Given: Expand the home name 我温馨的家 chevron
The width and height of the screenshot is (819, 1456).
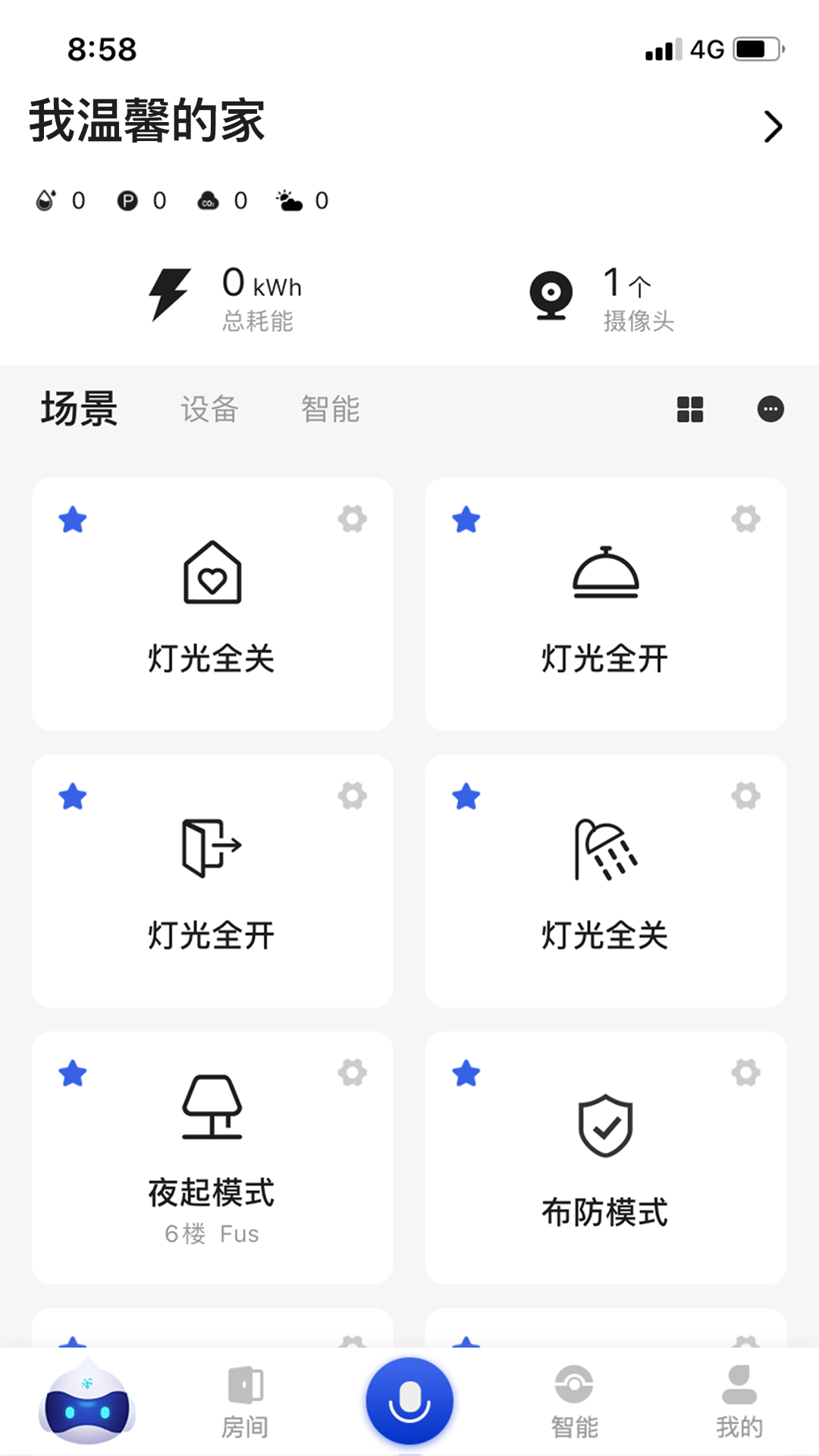Looking at the screenshot, I should (772, 126).
